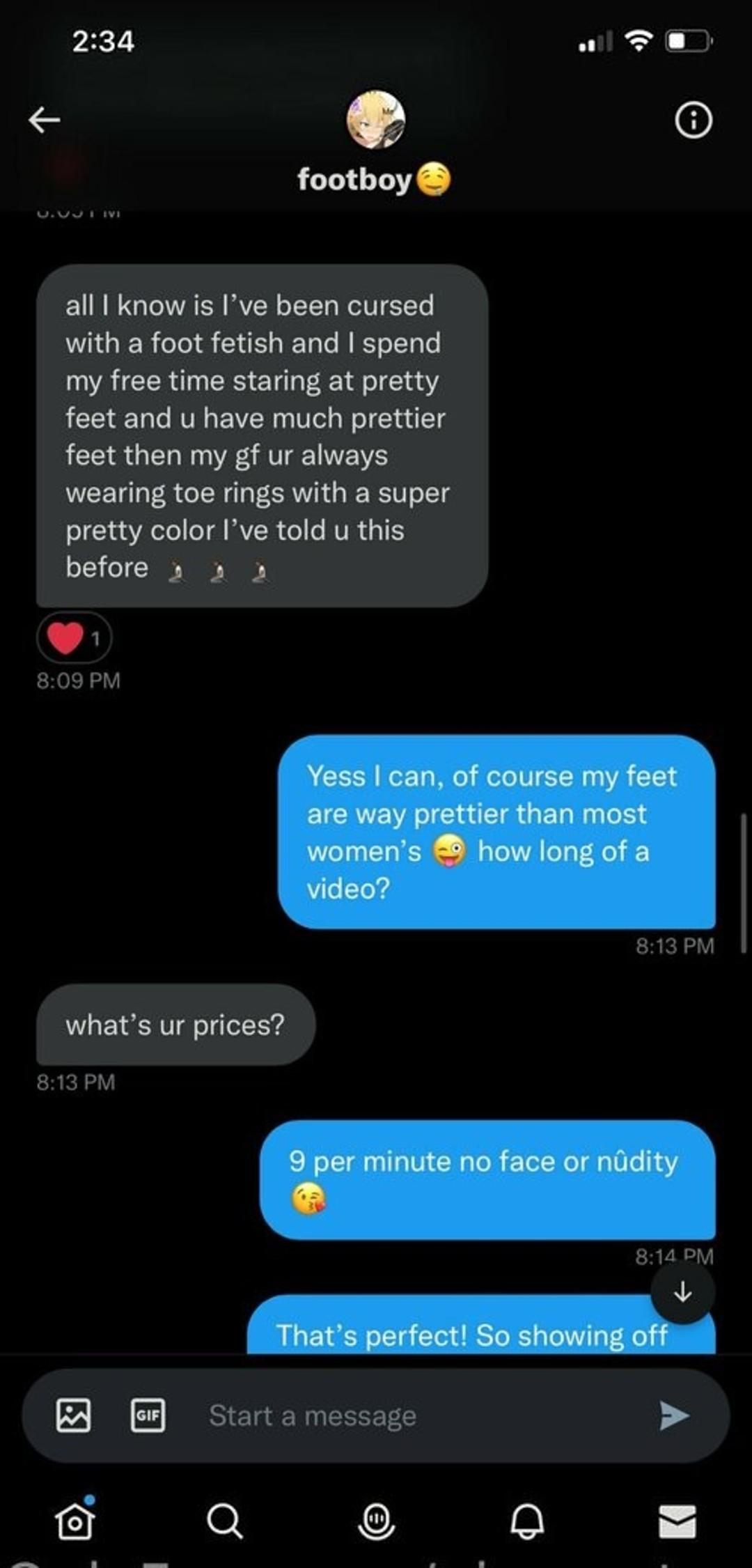
Task: Open the Notifications tab
Action: [x=527, y=1521]
